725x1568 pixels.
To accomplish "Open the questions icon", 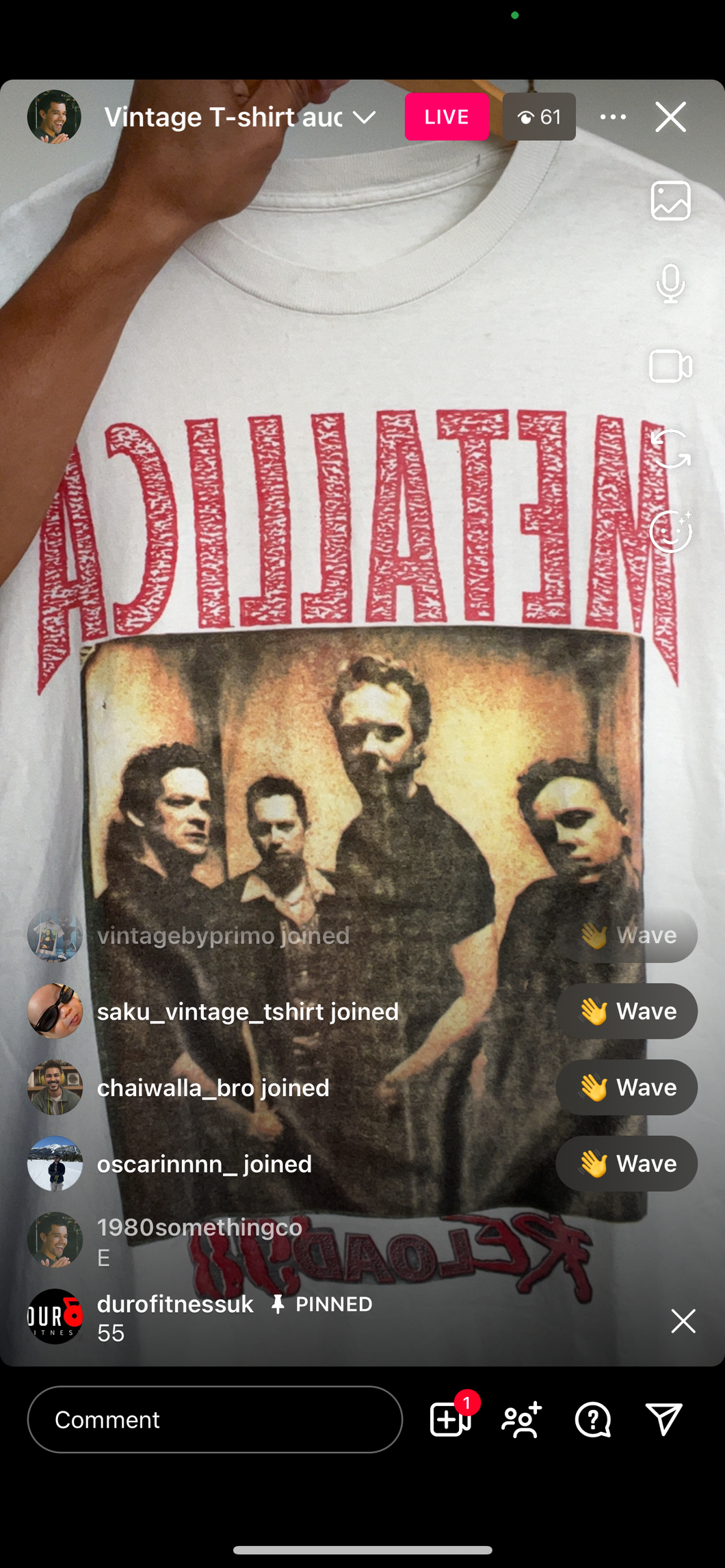I will (593, 1420).
